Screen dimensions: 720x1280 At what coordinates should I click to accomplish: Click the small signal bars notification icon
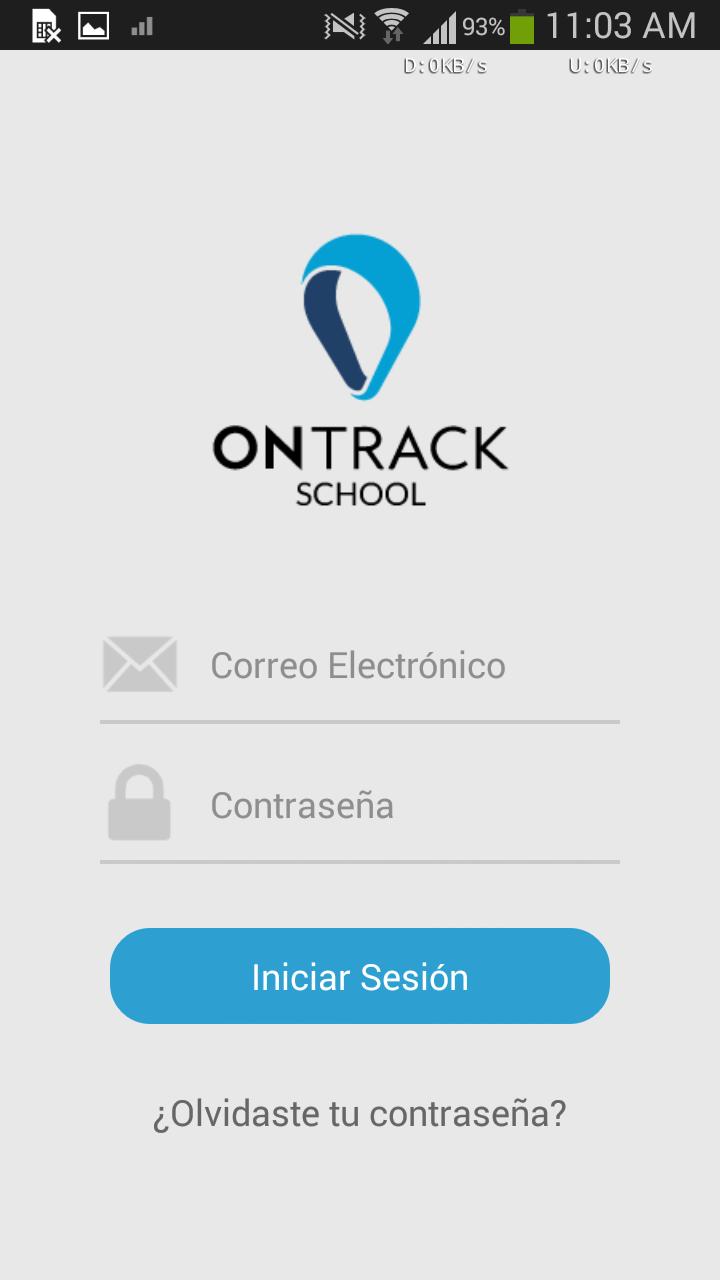click(141, 24)
